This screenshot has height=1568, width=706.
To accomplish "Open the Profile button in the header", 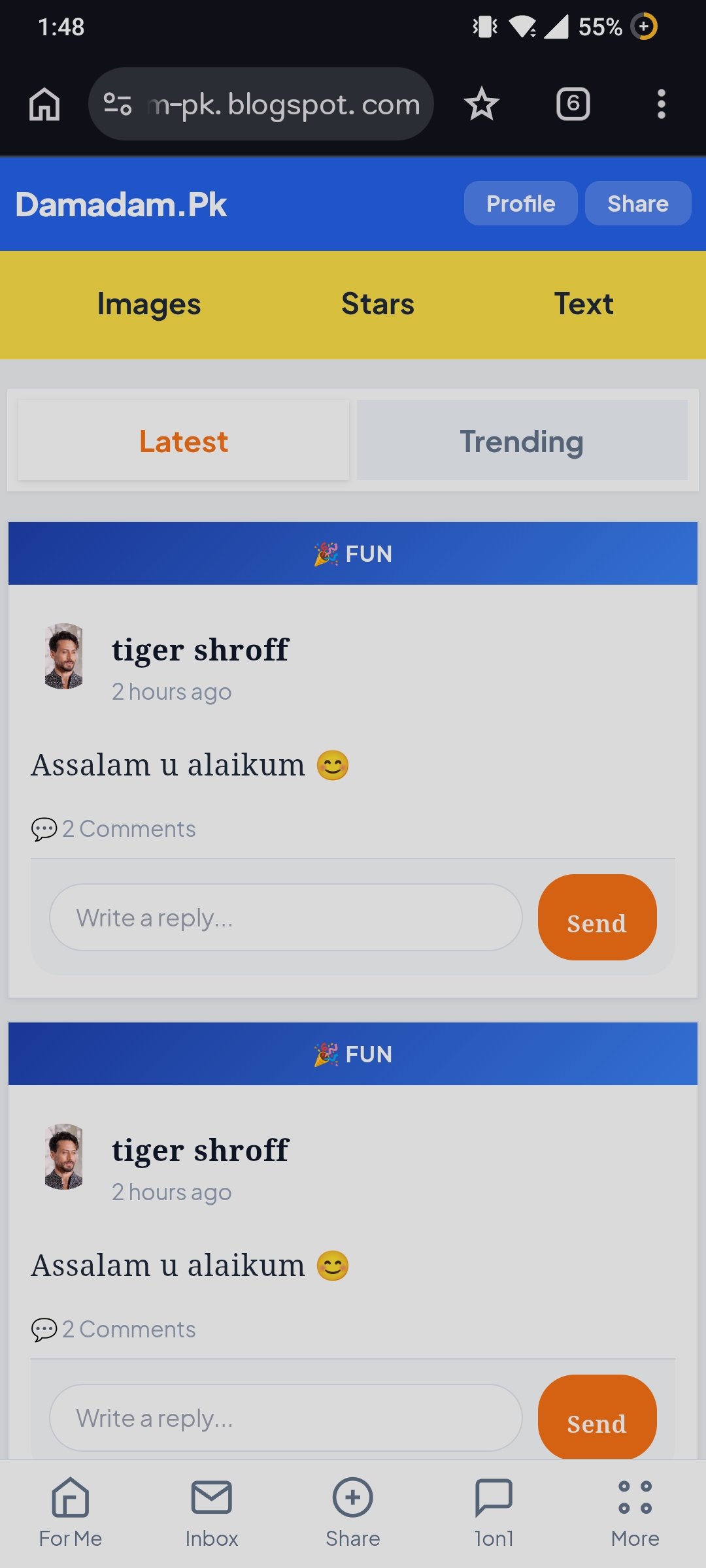I will pyautogui.click(x=520, y=203).
